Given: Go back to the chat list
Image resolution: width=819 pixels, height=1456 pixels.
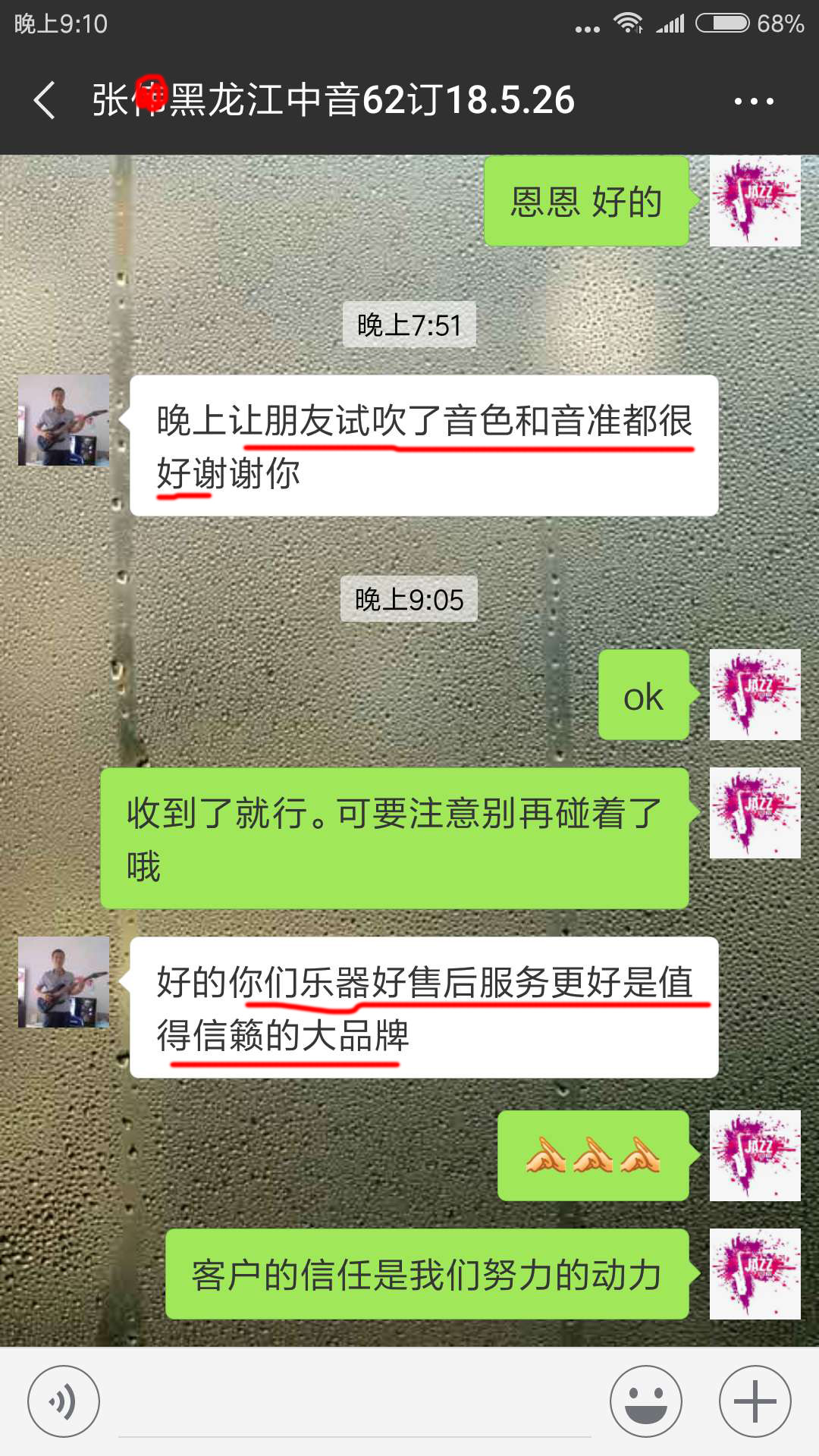Looking at the screenshot, I should [x=45, y=100].
